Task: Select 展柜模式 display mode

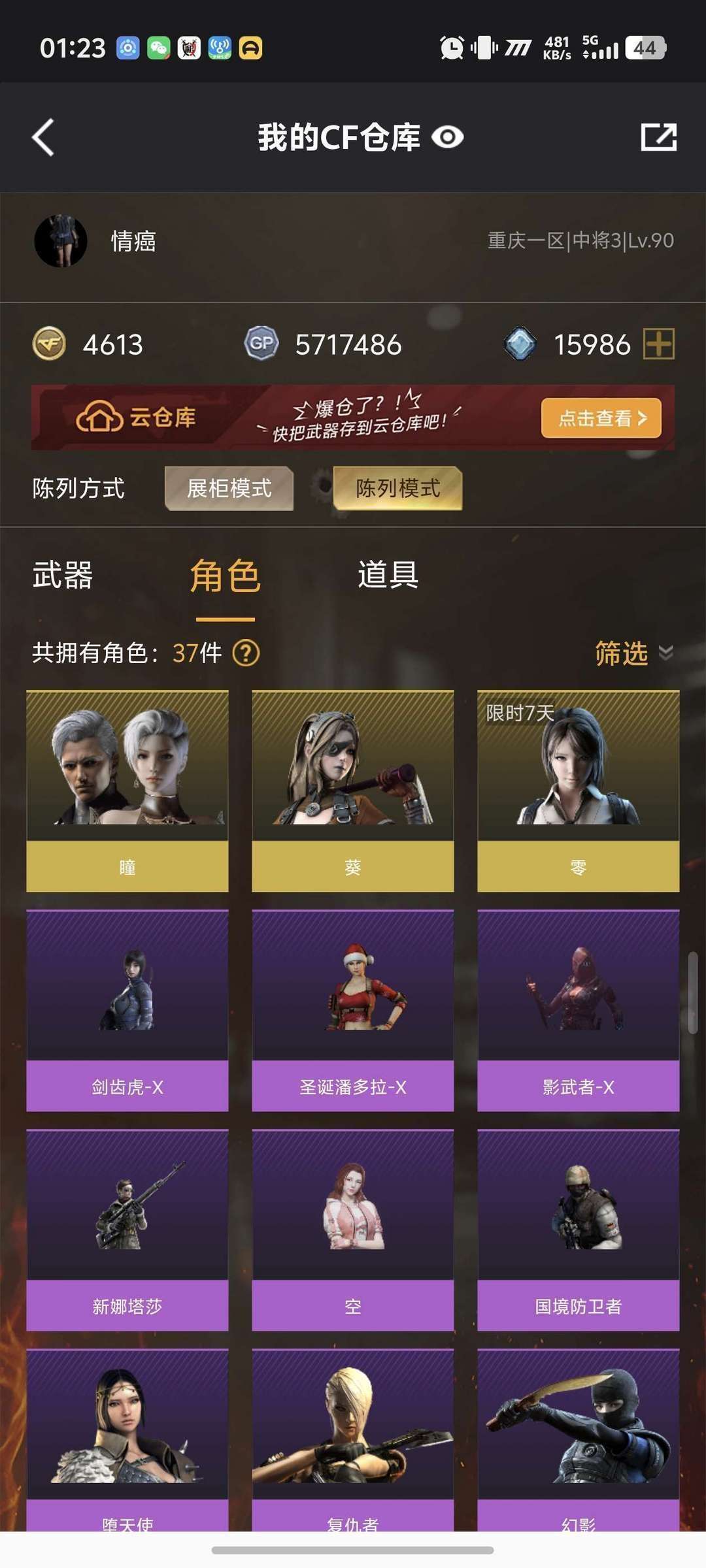Action: tap(229, 489)
